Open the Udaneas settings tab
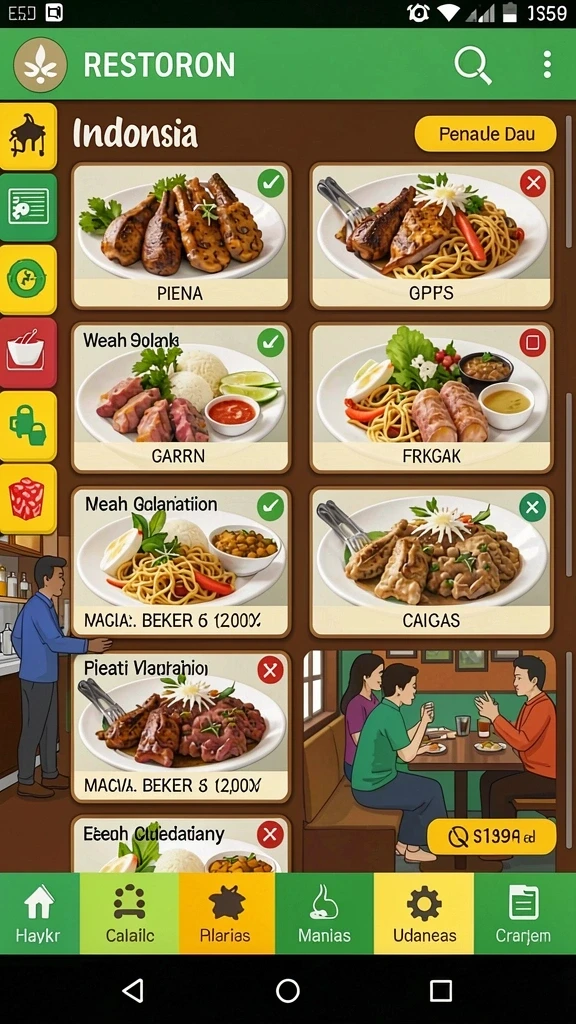The width and height of the screenshot is (576, 1024). pos(424,914)
